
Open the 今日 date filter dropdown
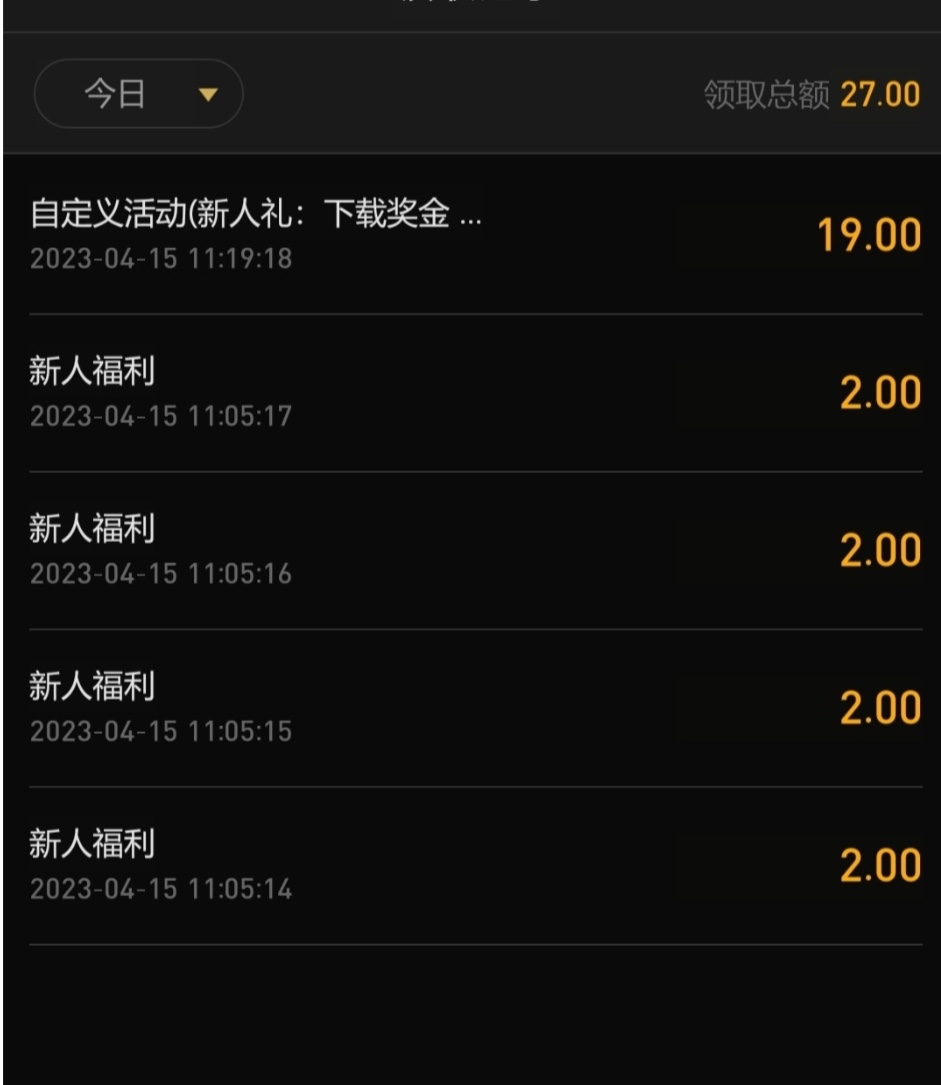click(138, 95)
